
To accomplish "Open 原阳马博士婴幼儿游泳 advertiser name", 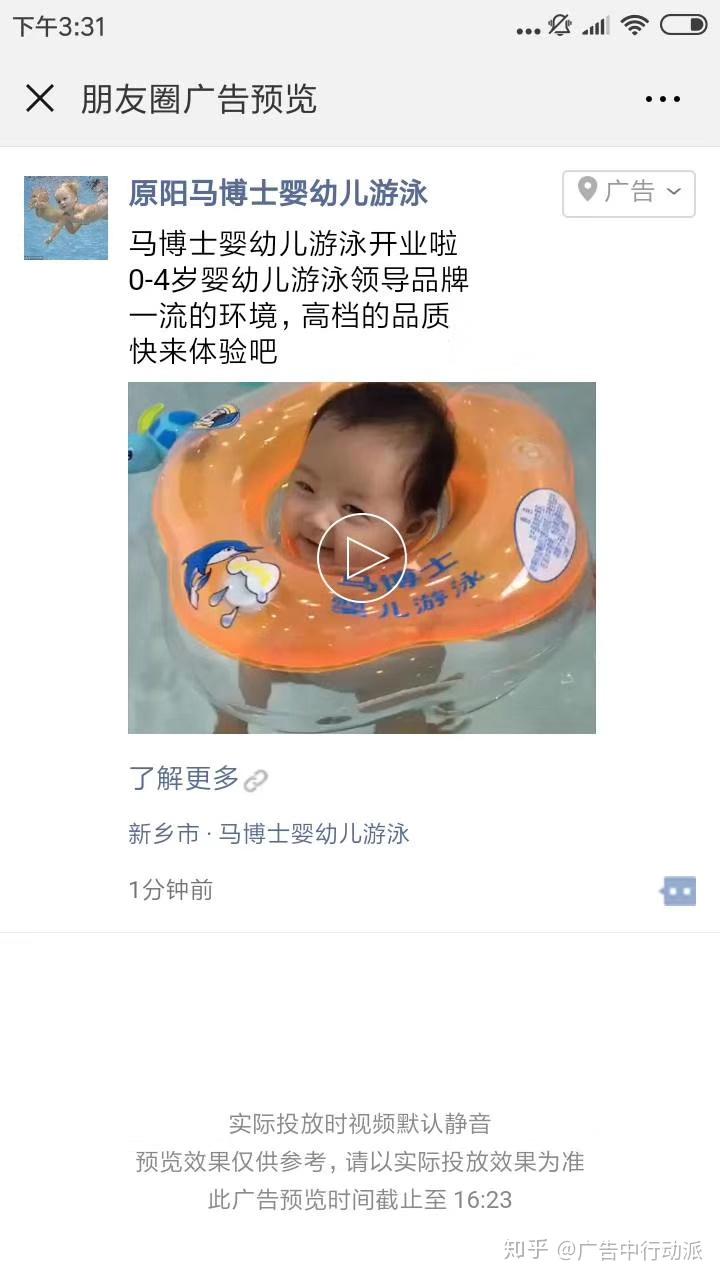I will [278, 193].
